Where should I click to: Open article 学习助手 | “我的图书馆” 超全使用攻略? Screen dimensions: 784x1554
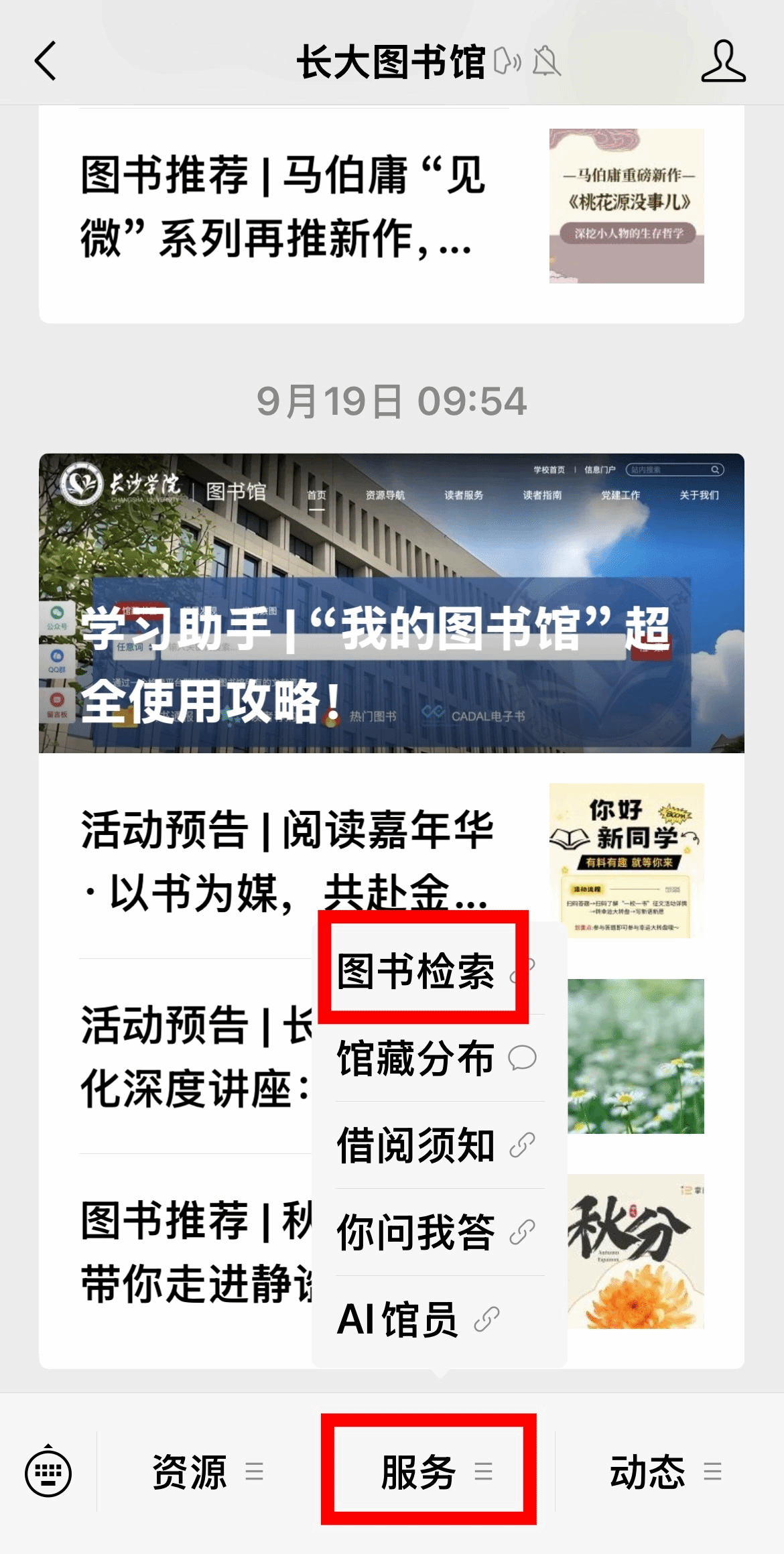tap(391, 603)
